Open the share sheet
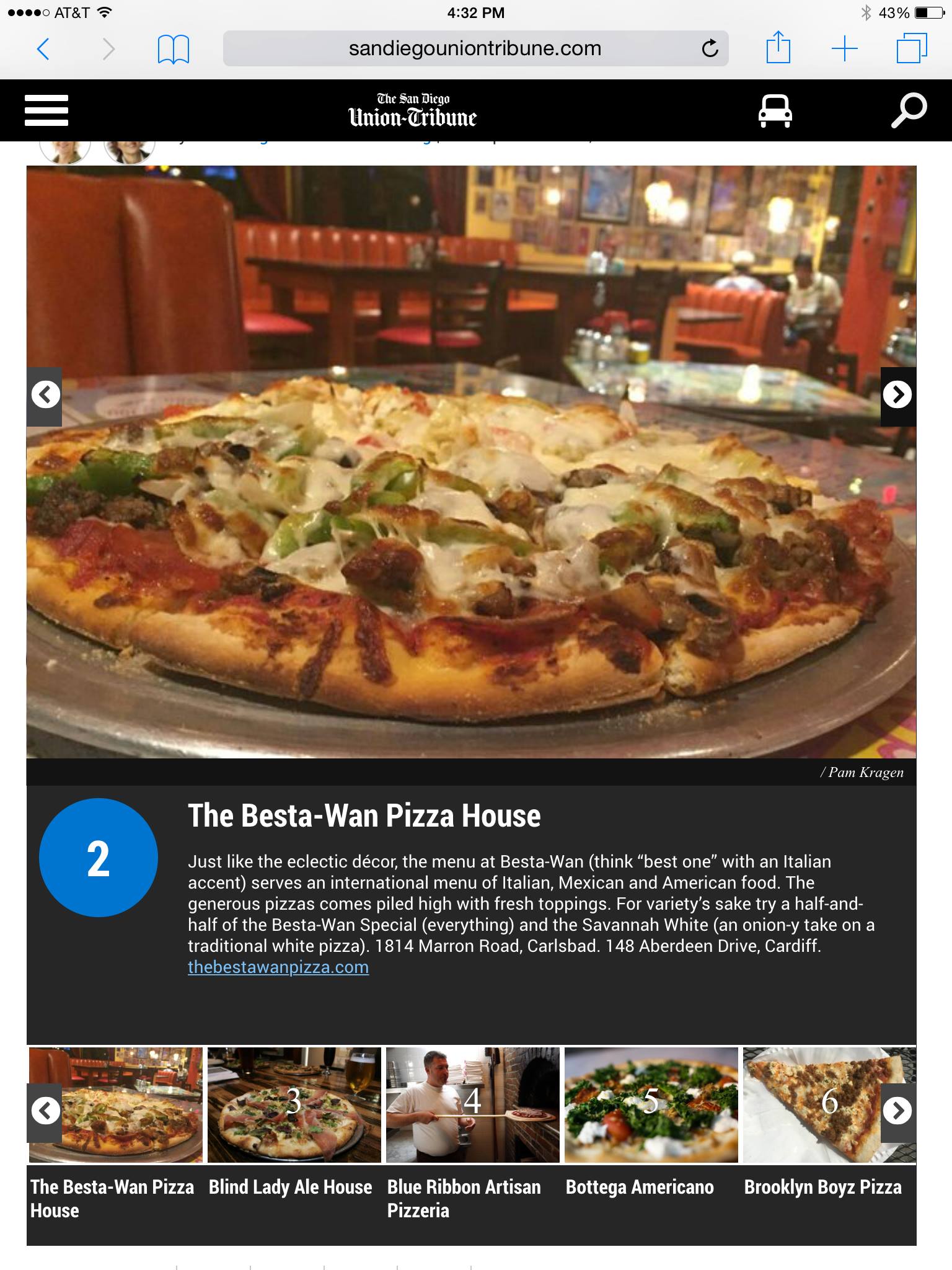This screenshot has width=952, height=1270. click(x=778, y=48)
